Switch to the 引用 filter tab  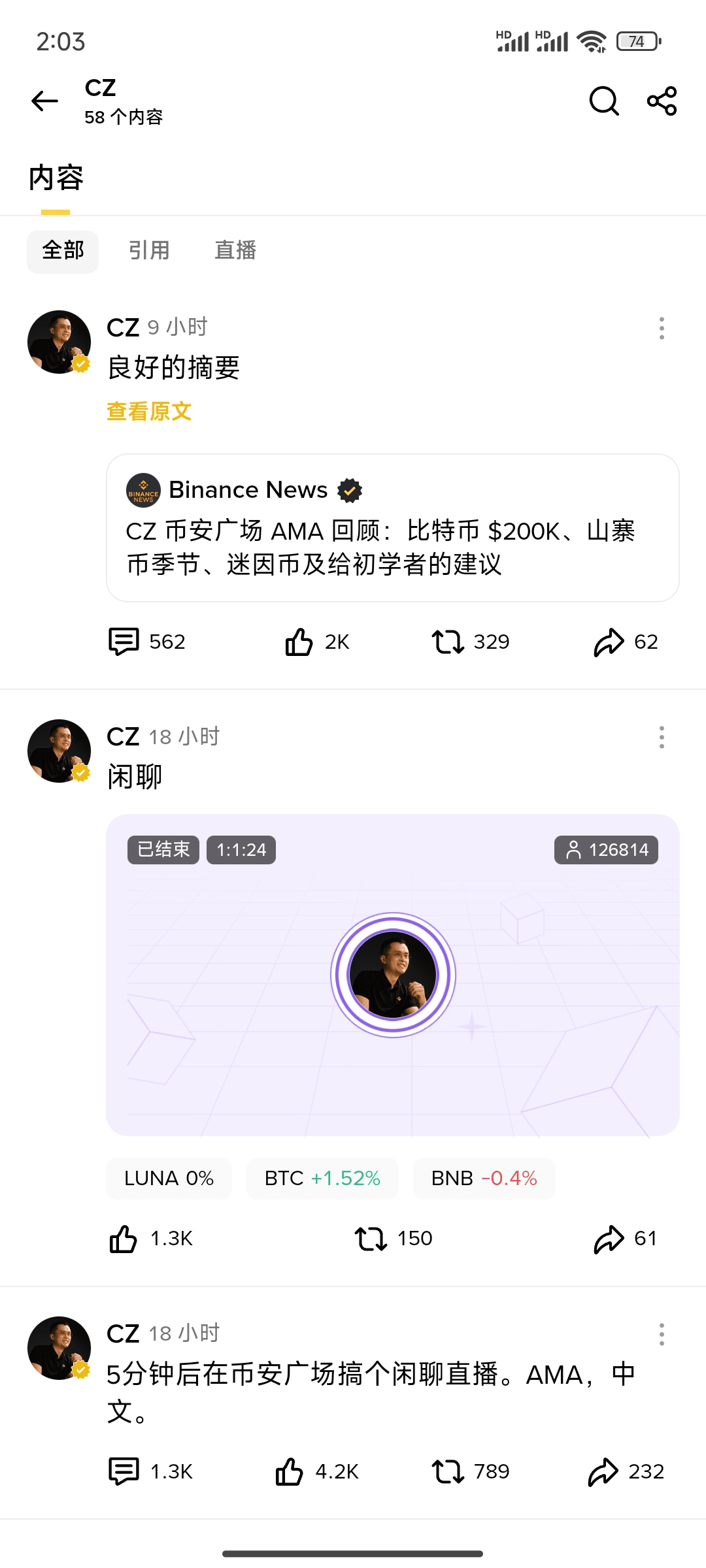click(x=149, y=251)
